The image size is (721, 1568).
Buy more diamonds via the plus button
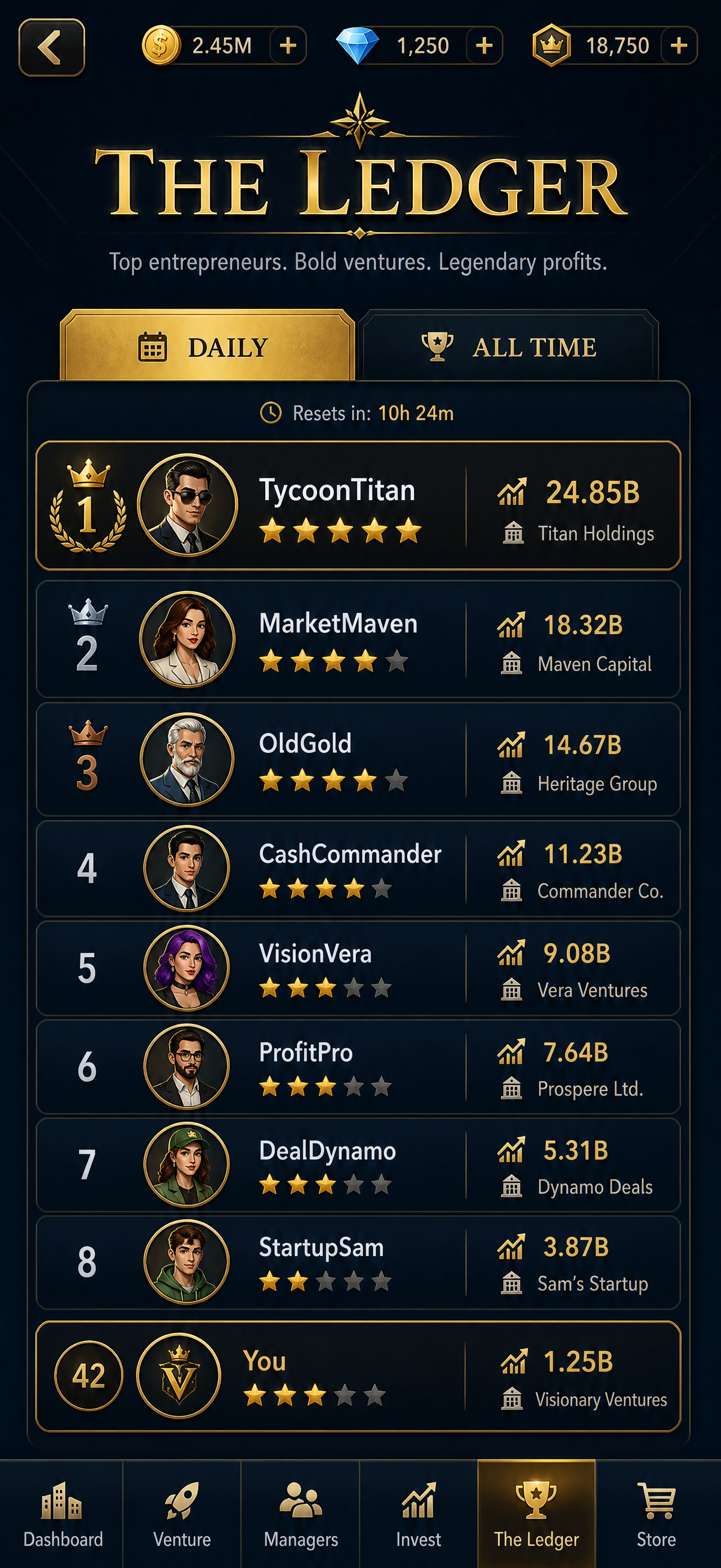(x=484, y=46)
